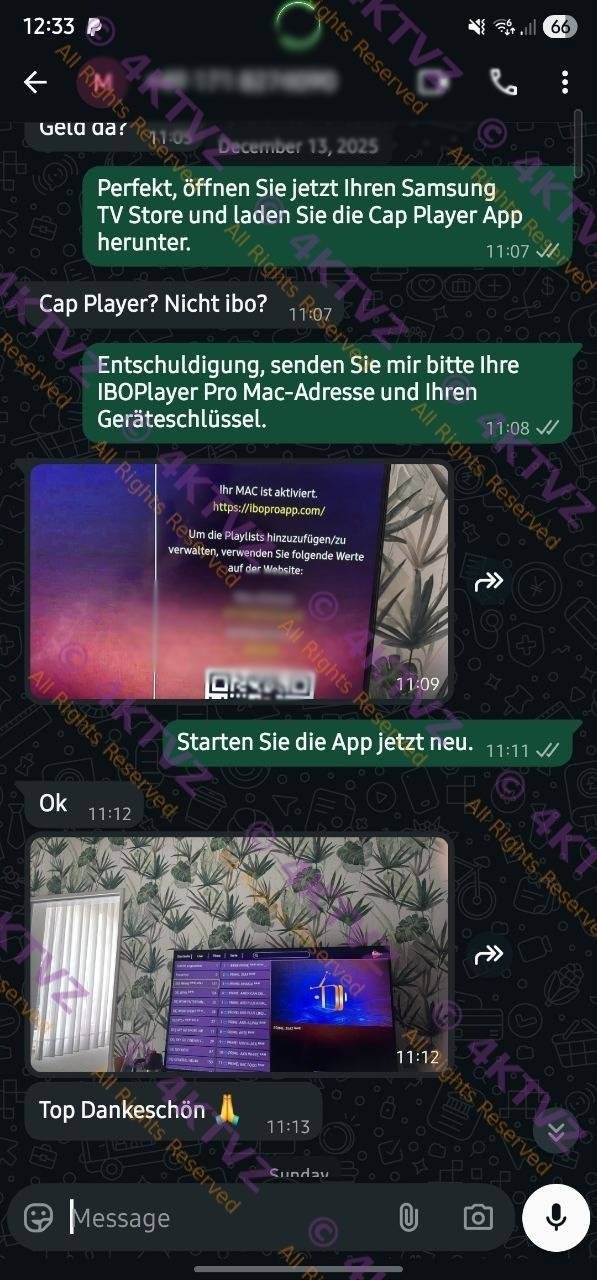Viewport: 597px width, 1280px height.
Task: Forward the photo sent at 11:09
Action: pos(489,581)
